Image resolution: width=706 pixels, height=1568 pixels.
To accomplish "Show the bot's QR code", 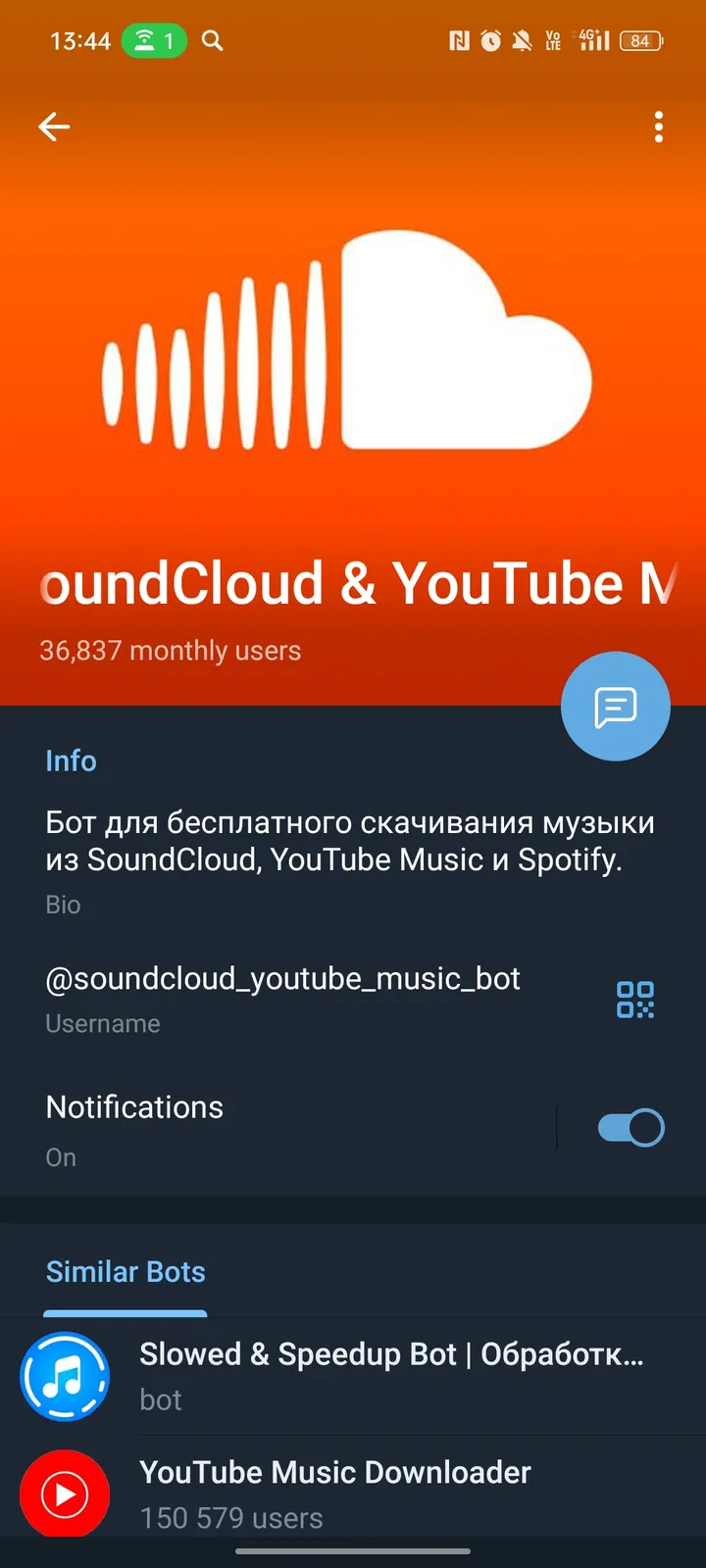I will pos(634,1001).
